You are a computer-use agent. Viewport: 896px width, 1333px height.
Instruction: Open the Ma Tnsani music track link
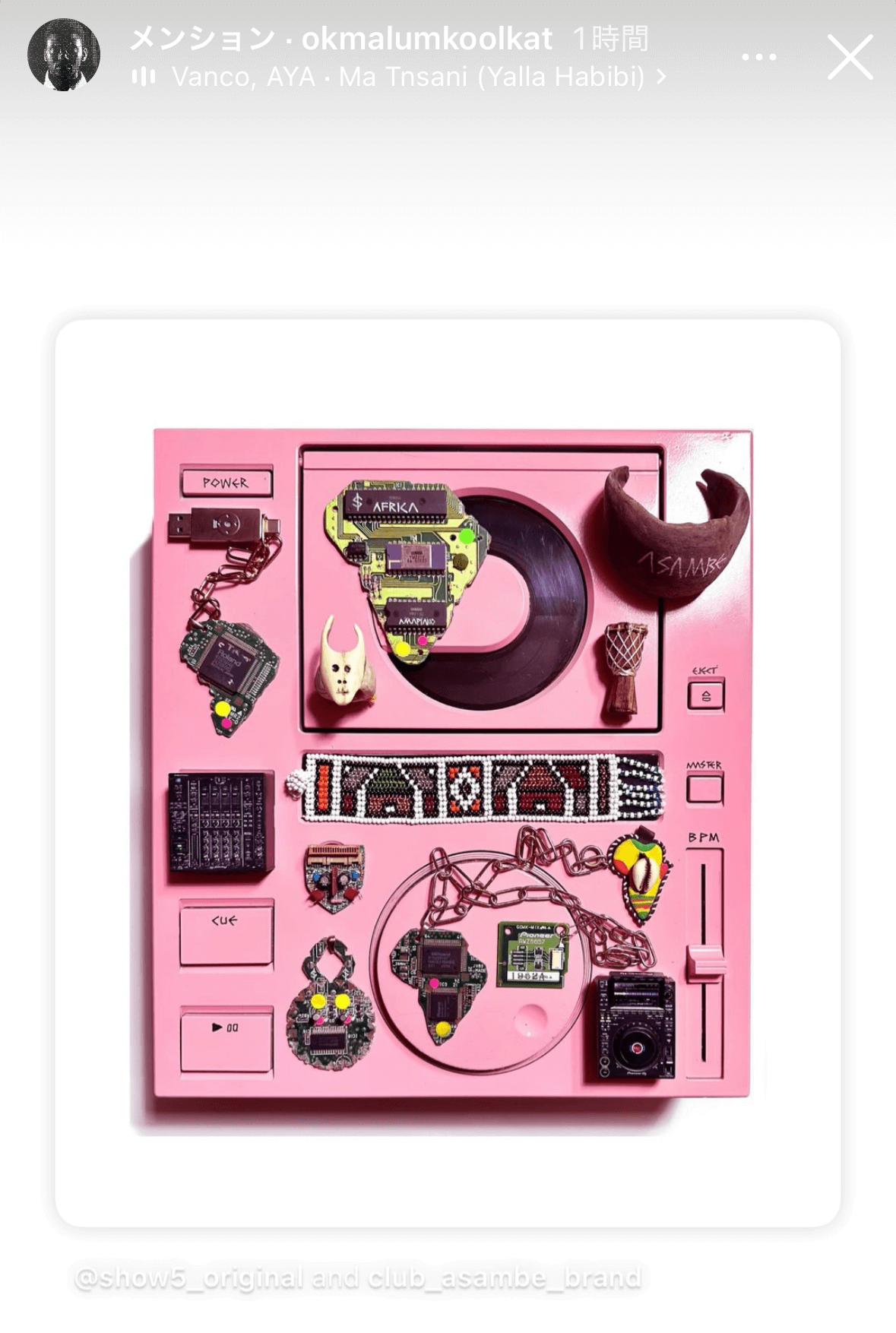point(408,77)
